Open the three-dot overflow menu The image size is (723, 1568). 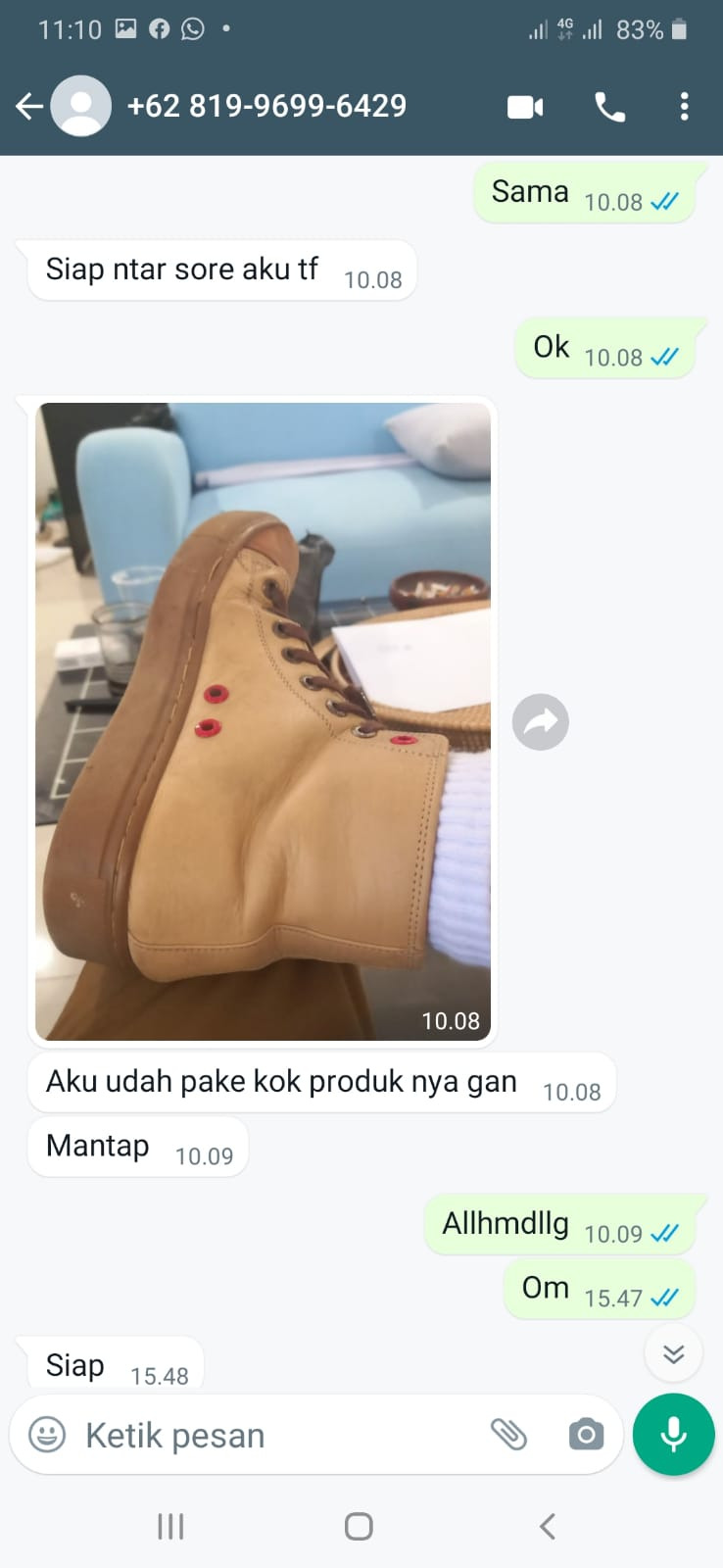click(684, 107)
